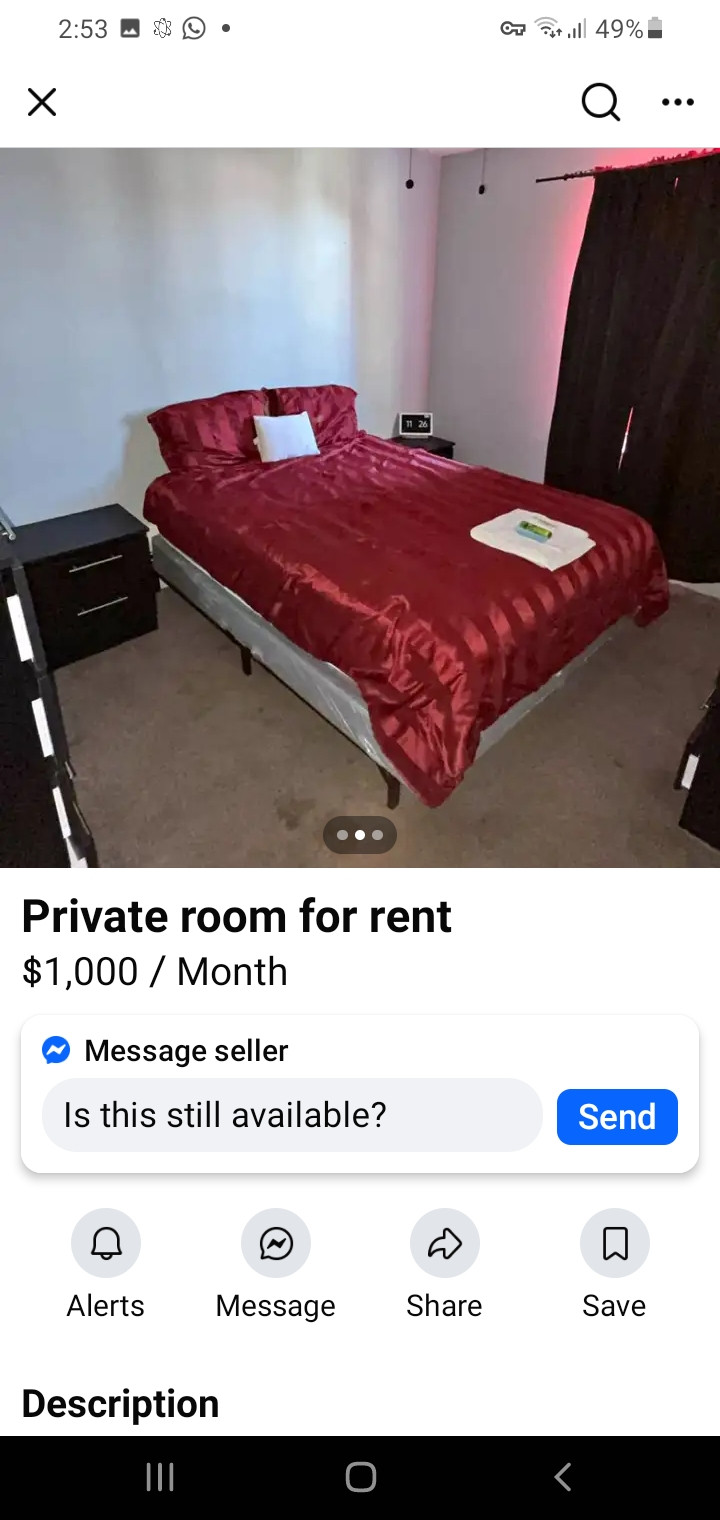Go to the system home screen
This screenshot has height=1520, width=720.
360,1477
